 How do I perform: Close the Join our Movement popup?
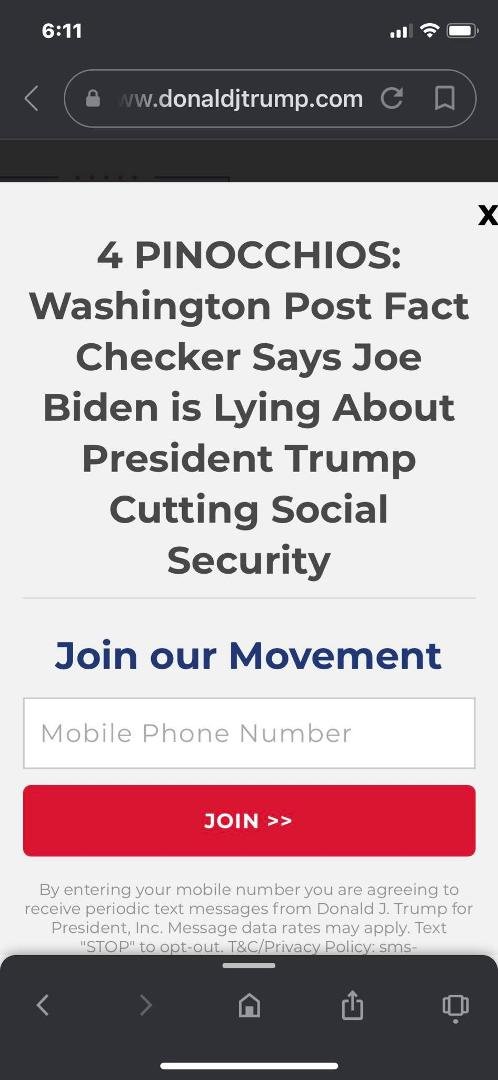click(x=488, y=215)
